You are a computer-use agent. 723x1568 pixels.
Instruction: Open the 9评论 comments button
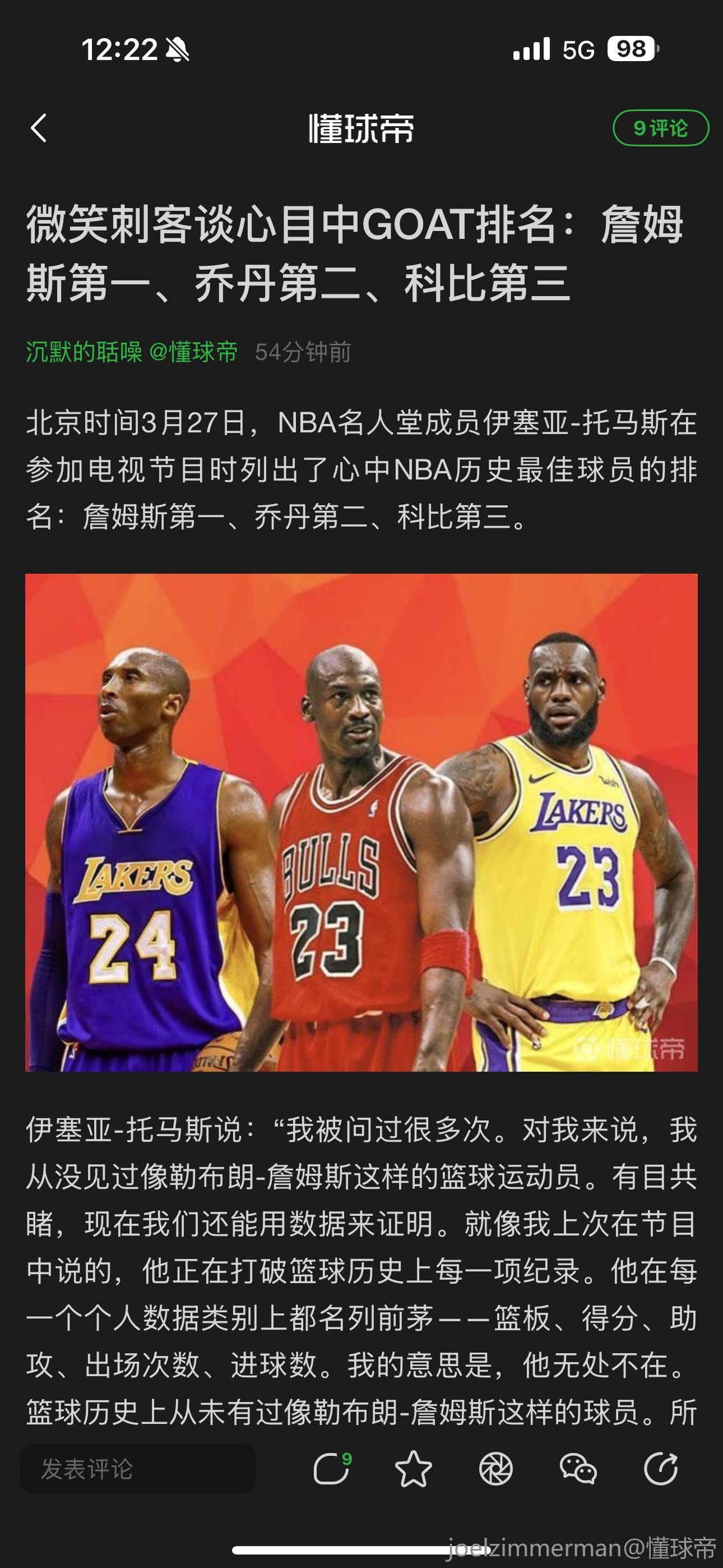click(660, 128)
